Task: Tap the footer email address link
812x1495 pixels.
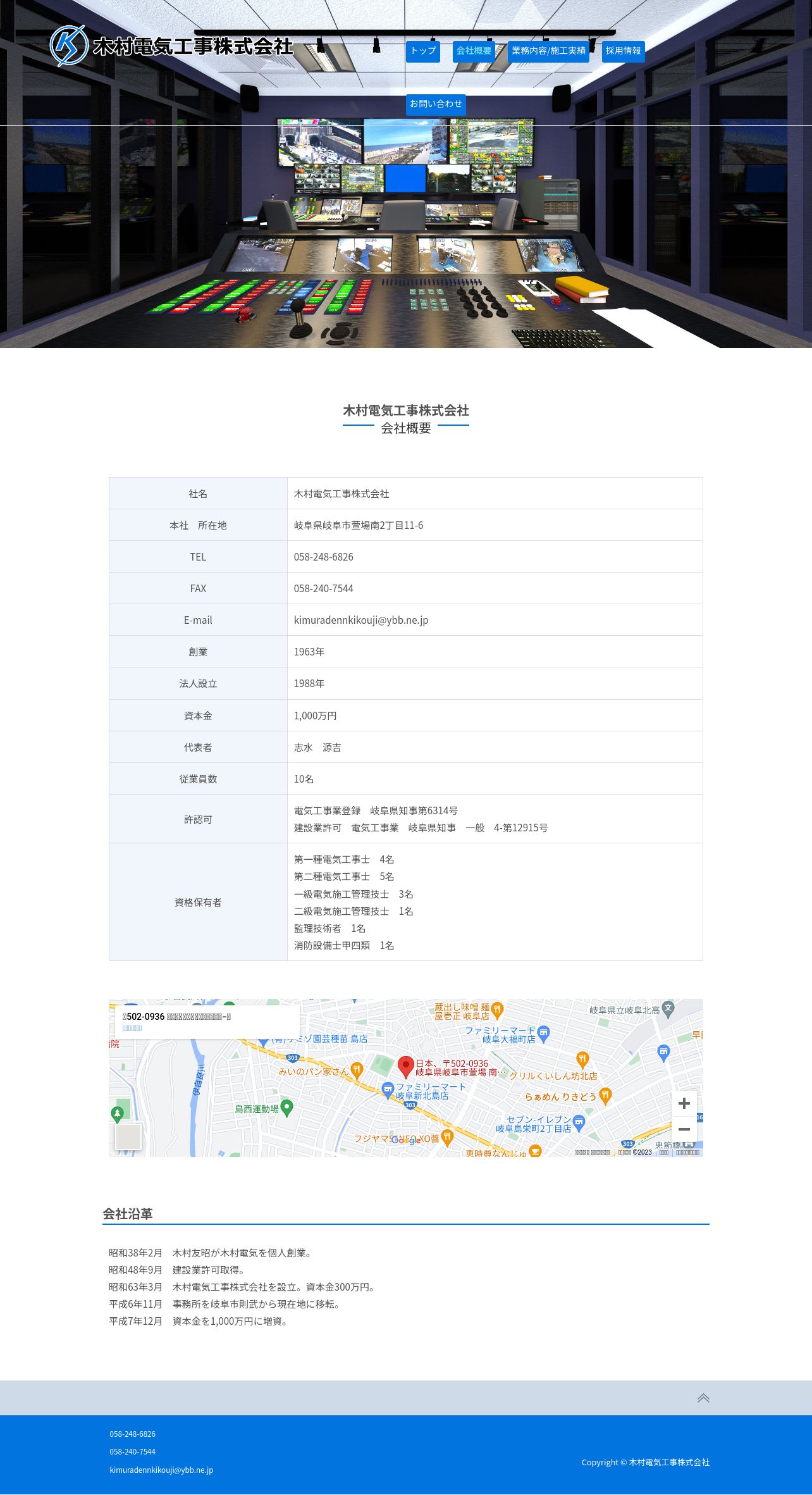Action: coord(161,1470)
